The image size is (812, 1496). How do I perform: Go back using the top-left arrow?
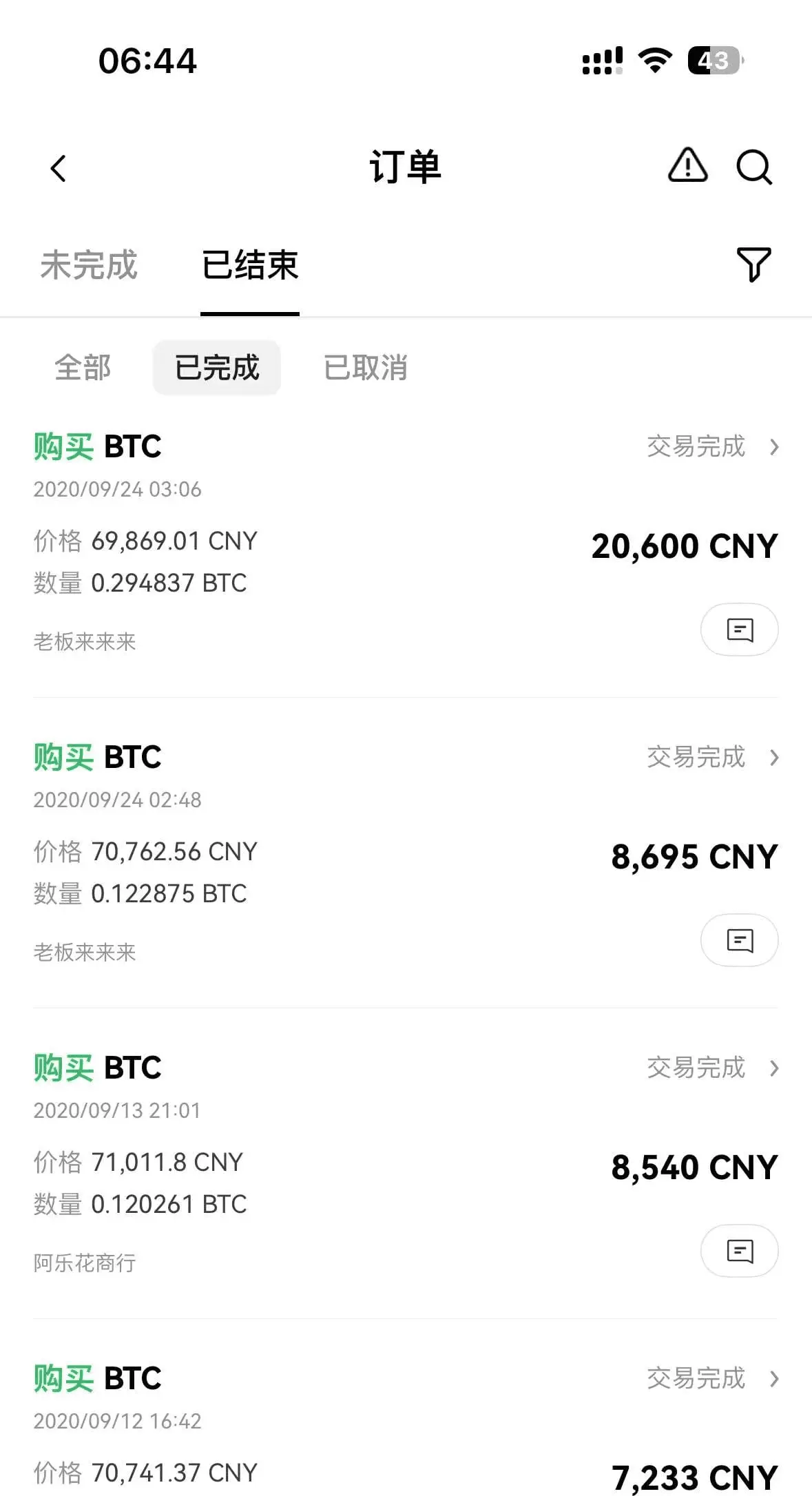click(59, 168)
